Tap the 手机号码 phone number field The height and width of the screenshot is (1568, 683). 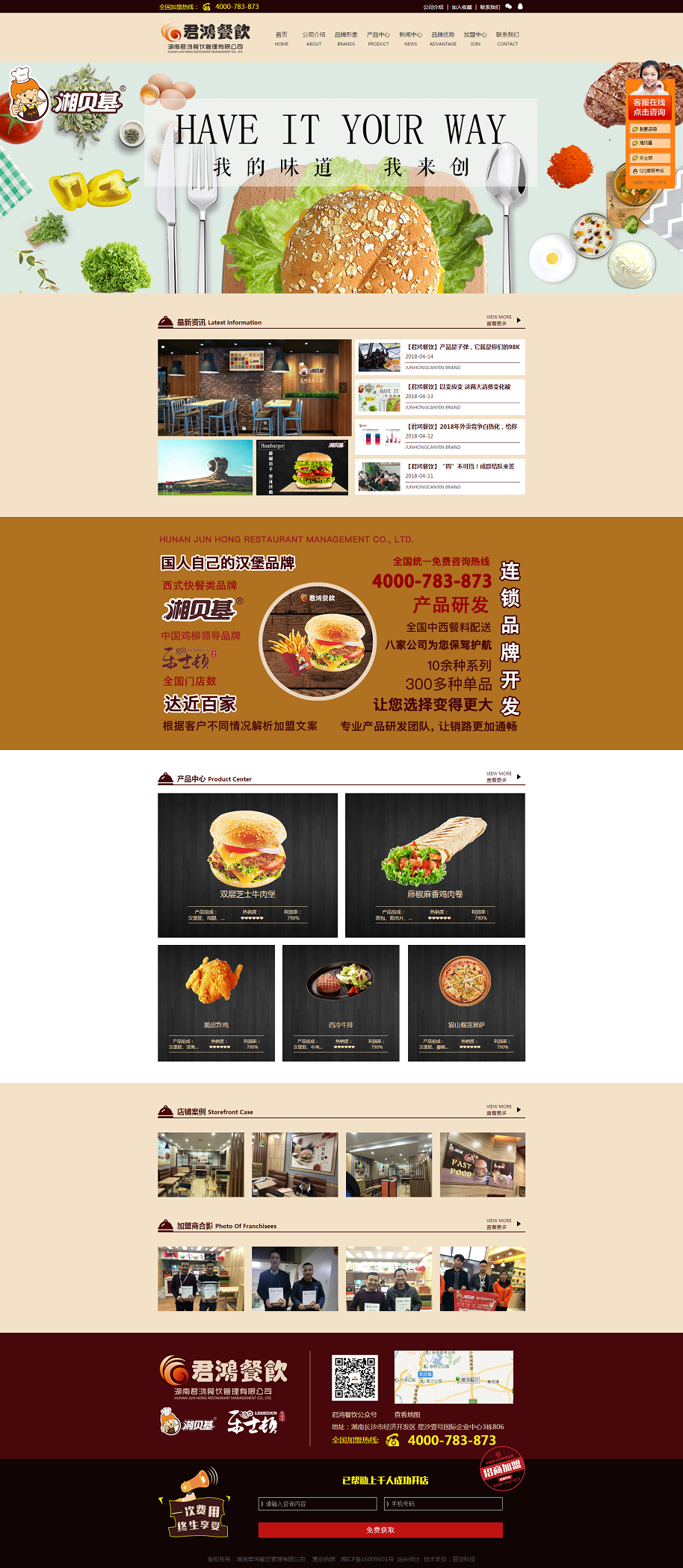point(443,1504)
